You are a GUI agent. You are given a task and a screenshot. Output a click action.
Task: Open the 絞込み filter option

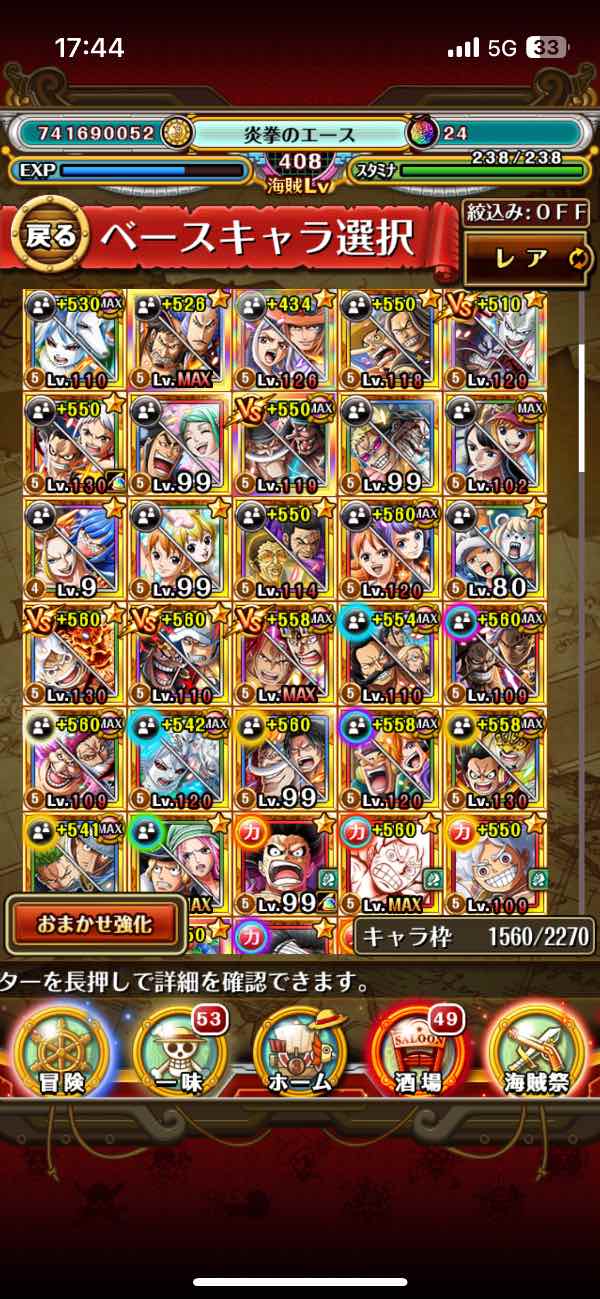pyautogui.click(x=526, y=214)
